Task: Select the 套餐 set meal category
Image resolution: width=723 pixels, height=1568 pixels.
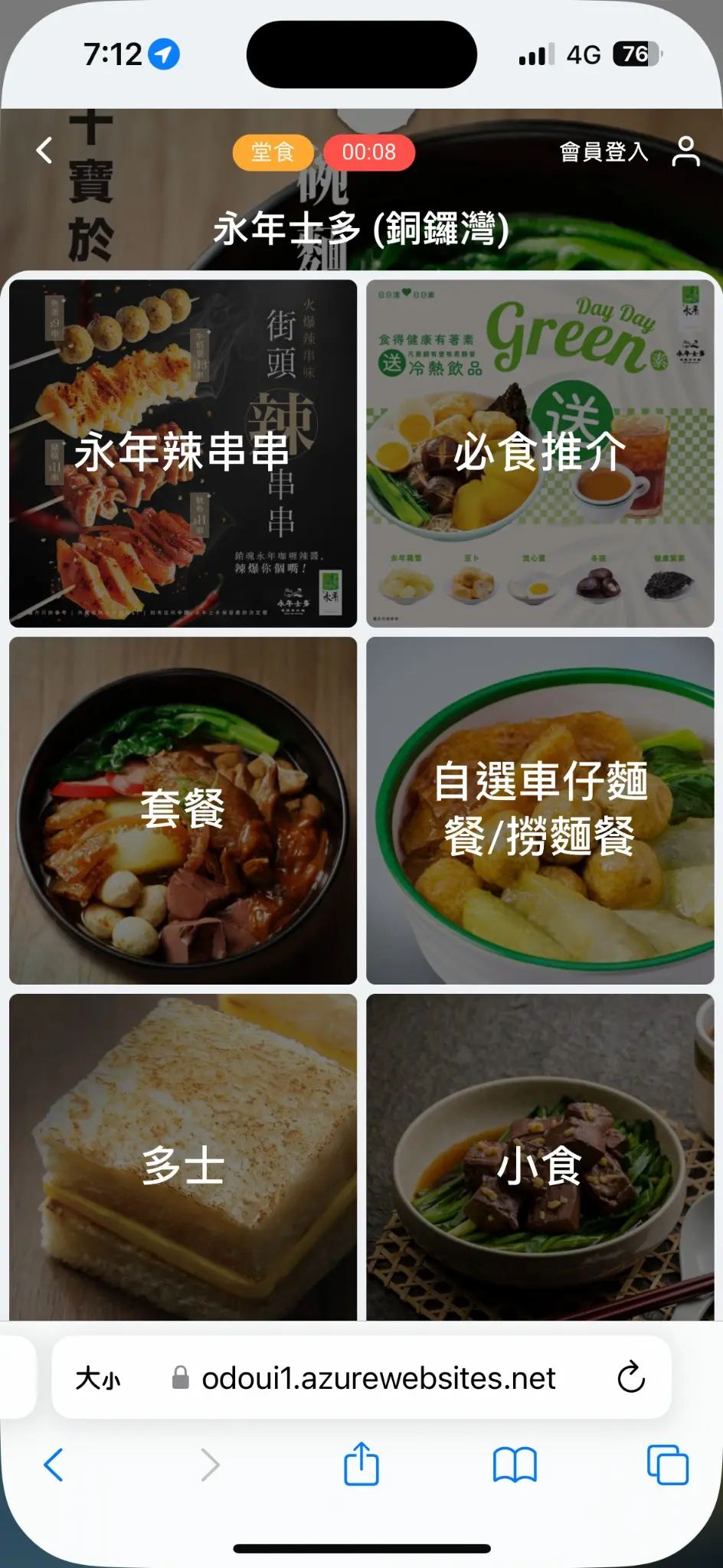Action: pos(183,810)
